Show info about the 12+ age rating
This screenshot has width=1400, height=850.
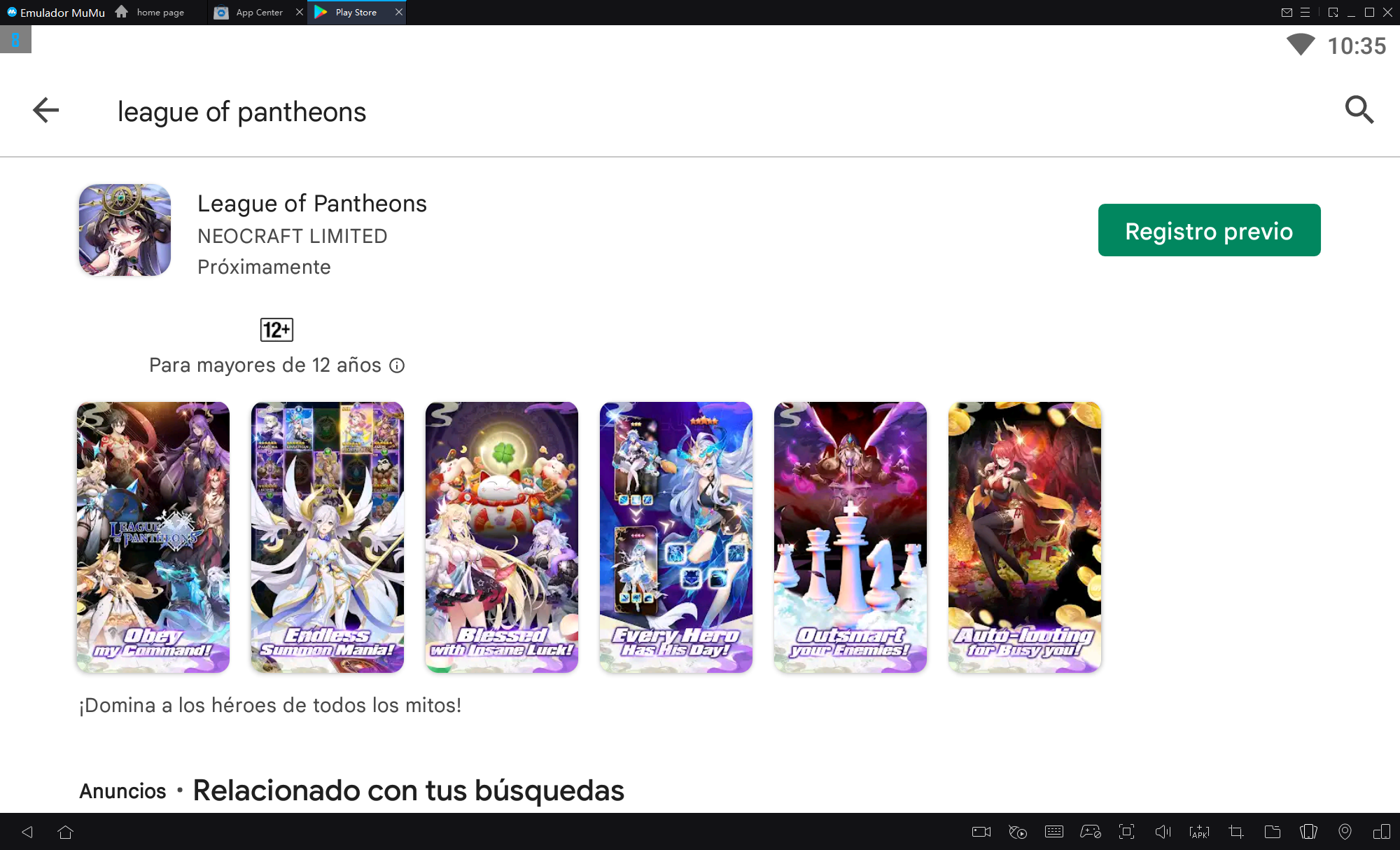[397, 365]
